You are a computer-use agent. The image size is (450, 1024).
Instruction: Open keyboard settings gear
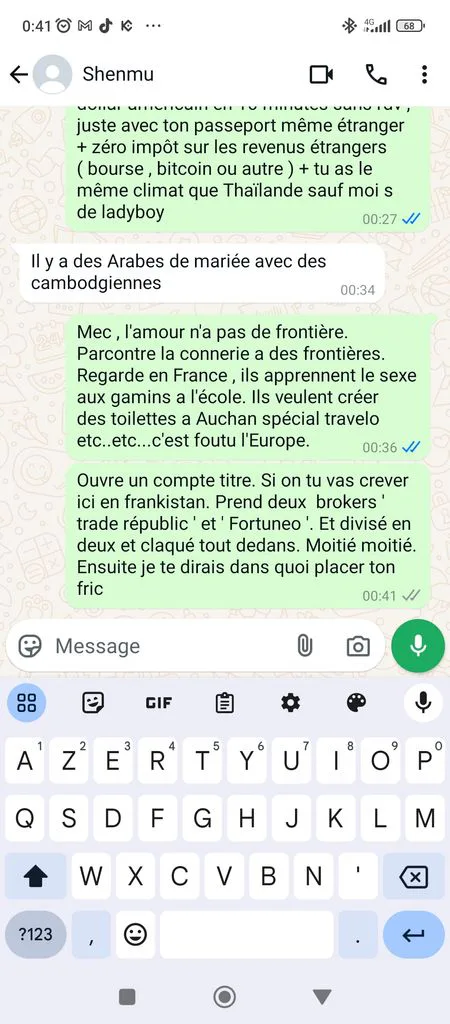[291, 703]
